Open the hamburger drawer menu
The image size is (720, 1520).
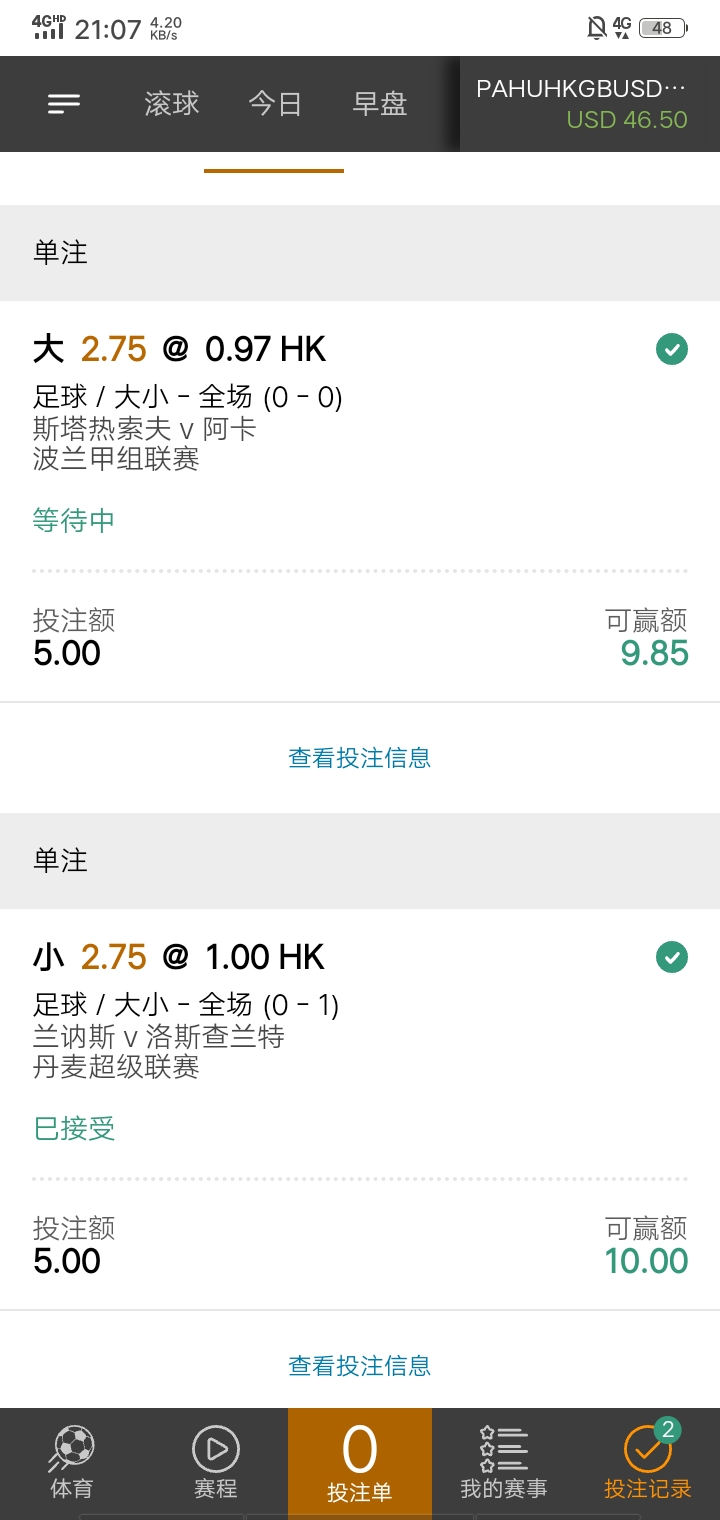pyautogui.click(x=64, y=104)
